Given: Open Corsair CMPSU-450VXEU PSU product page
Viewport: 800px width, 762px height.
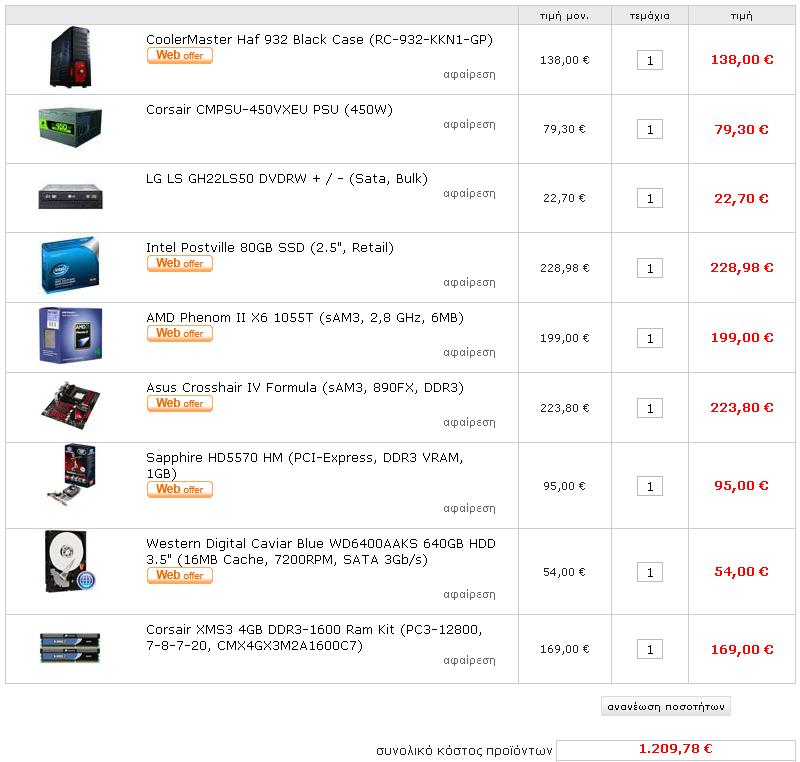Looking at the screenshot, I should pyautogui.click(x=269, y=109).
